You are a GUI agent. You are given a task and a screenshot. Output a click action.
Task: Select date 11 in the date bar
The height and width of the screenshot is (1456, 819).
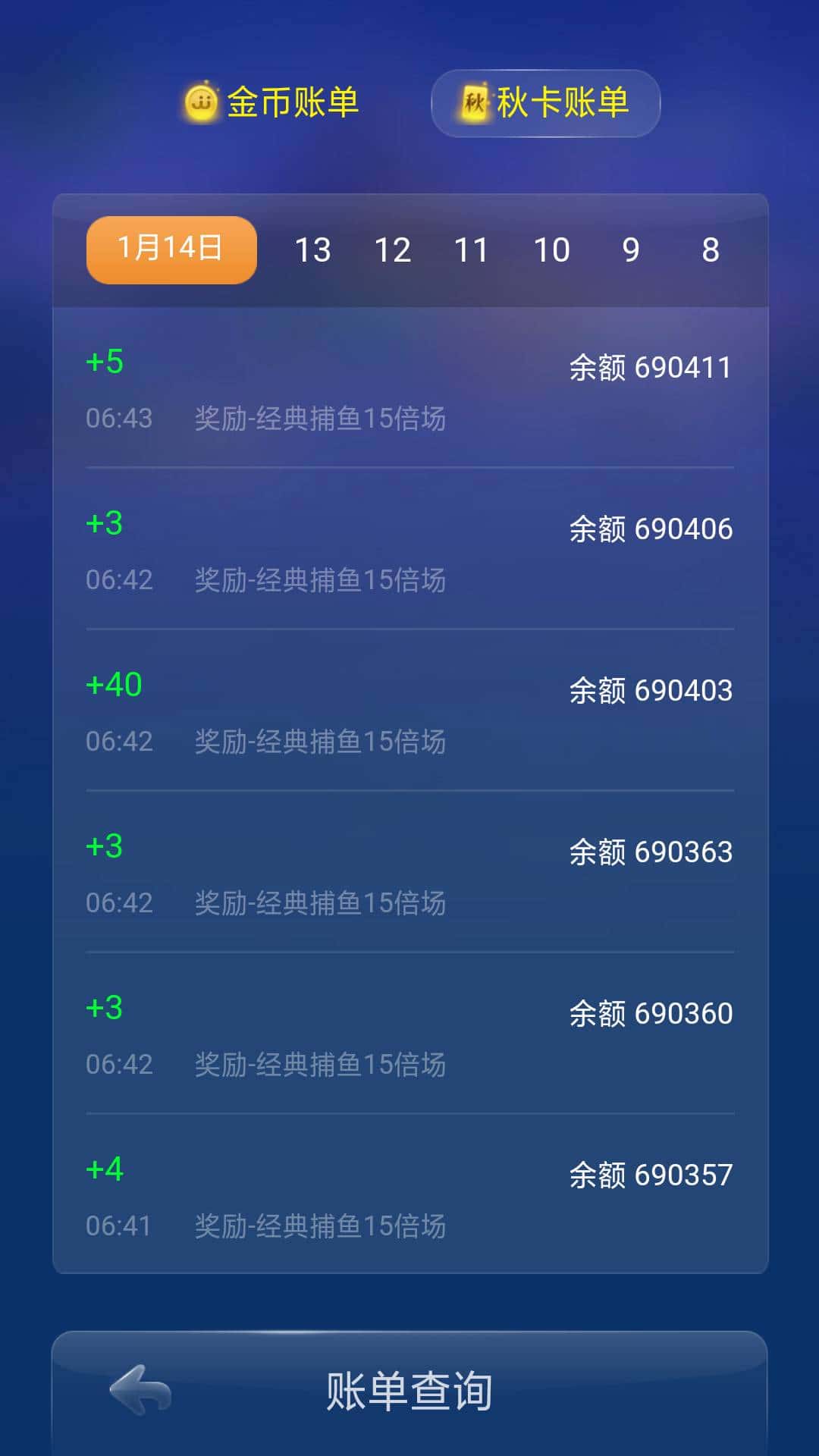(473, 250)
